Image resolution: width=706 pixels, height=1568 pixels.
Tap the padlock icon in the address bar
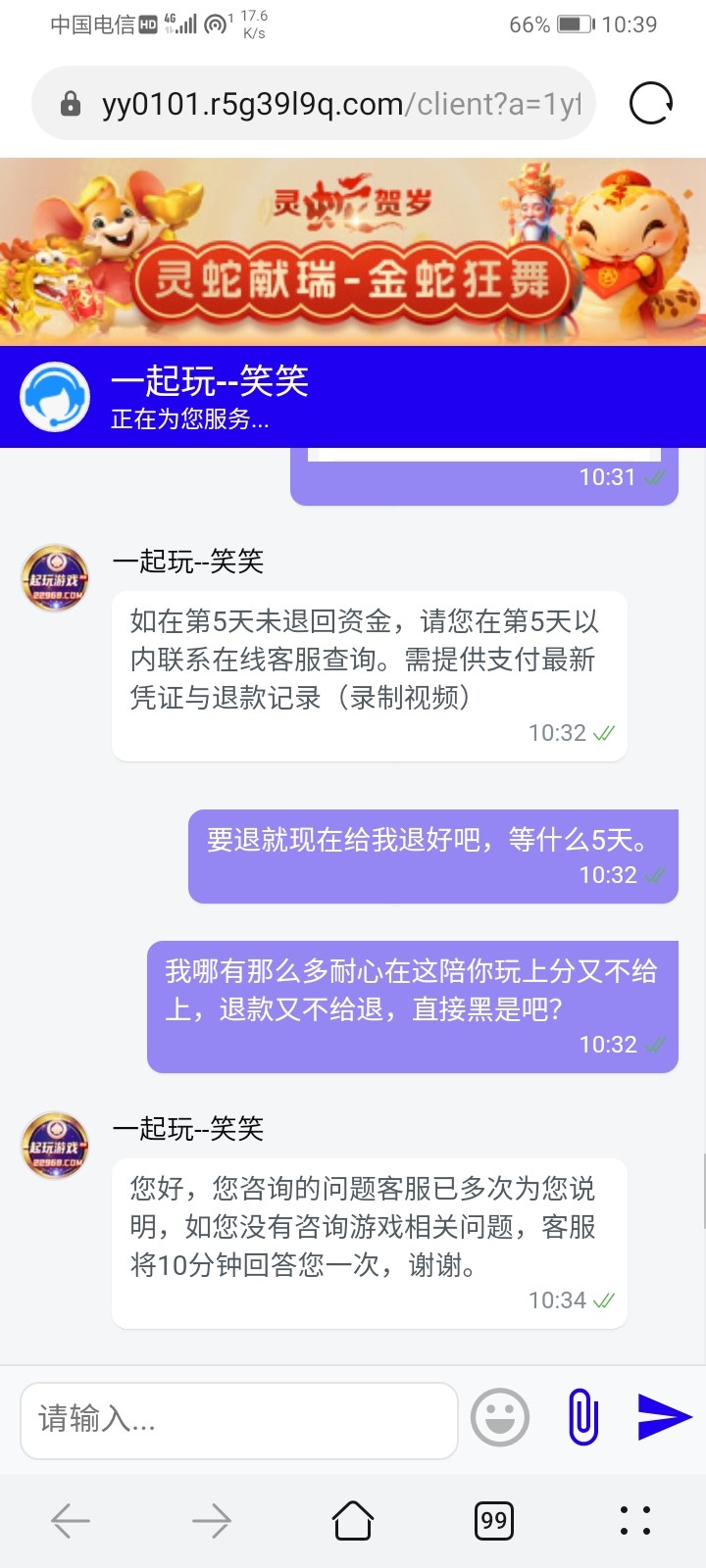[69, 102]
